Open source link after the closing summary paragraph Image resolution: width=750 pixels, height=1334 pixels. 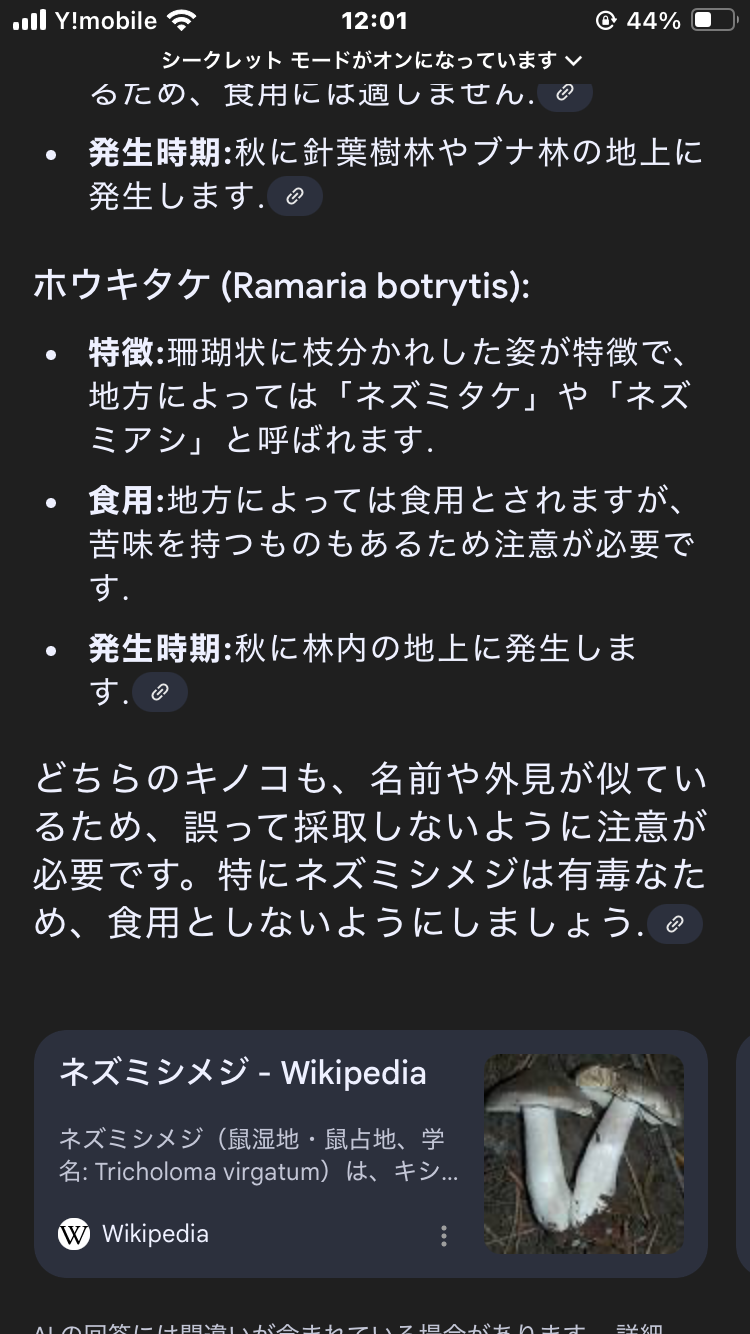click(675, 924)
